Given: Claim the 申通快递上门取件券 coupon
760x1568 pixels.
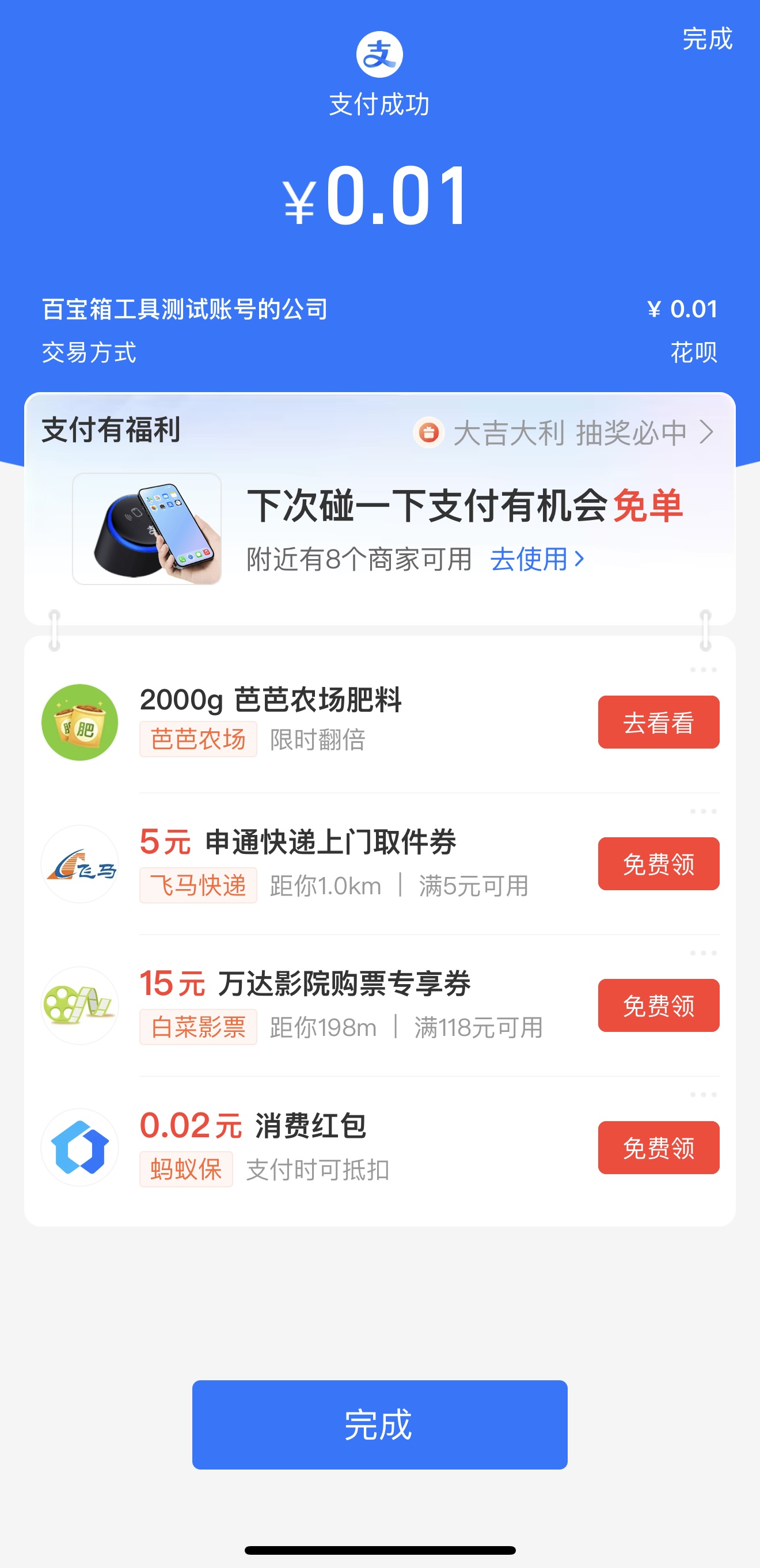Looking at the screenshot, I should pos(659,864).
